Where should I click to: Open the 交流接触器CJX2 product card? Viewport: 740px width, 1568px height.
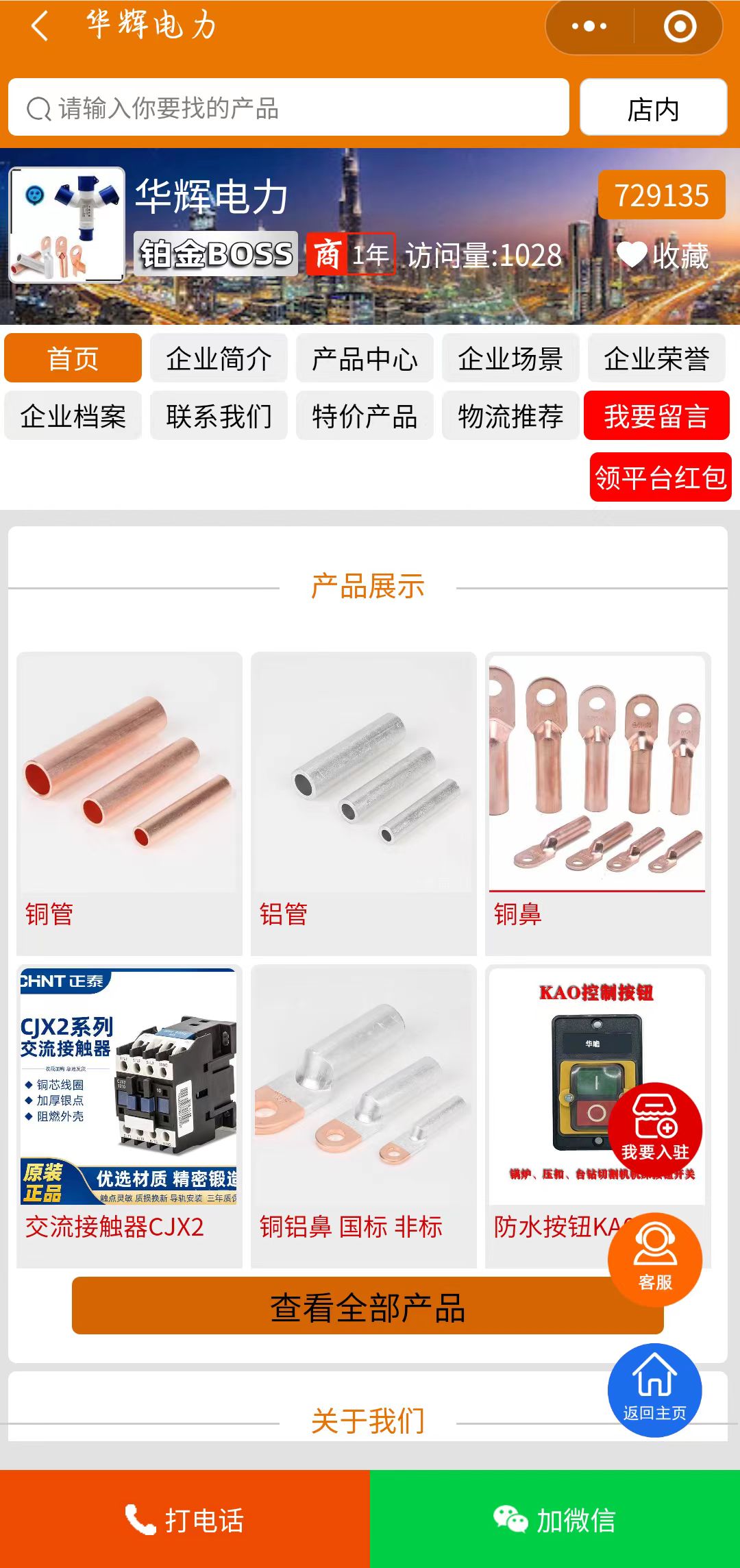coord(129,1114)
